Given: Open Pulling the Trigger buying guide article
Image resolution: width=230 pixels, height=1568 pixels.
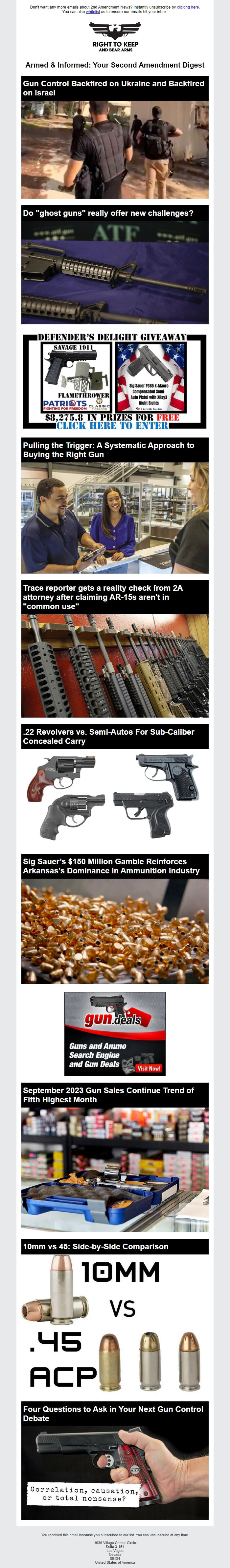Looking at the screenshot, I should pyautogui.click(x=109, y=450).
